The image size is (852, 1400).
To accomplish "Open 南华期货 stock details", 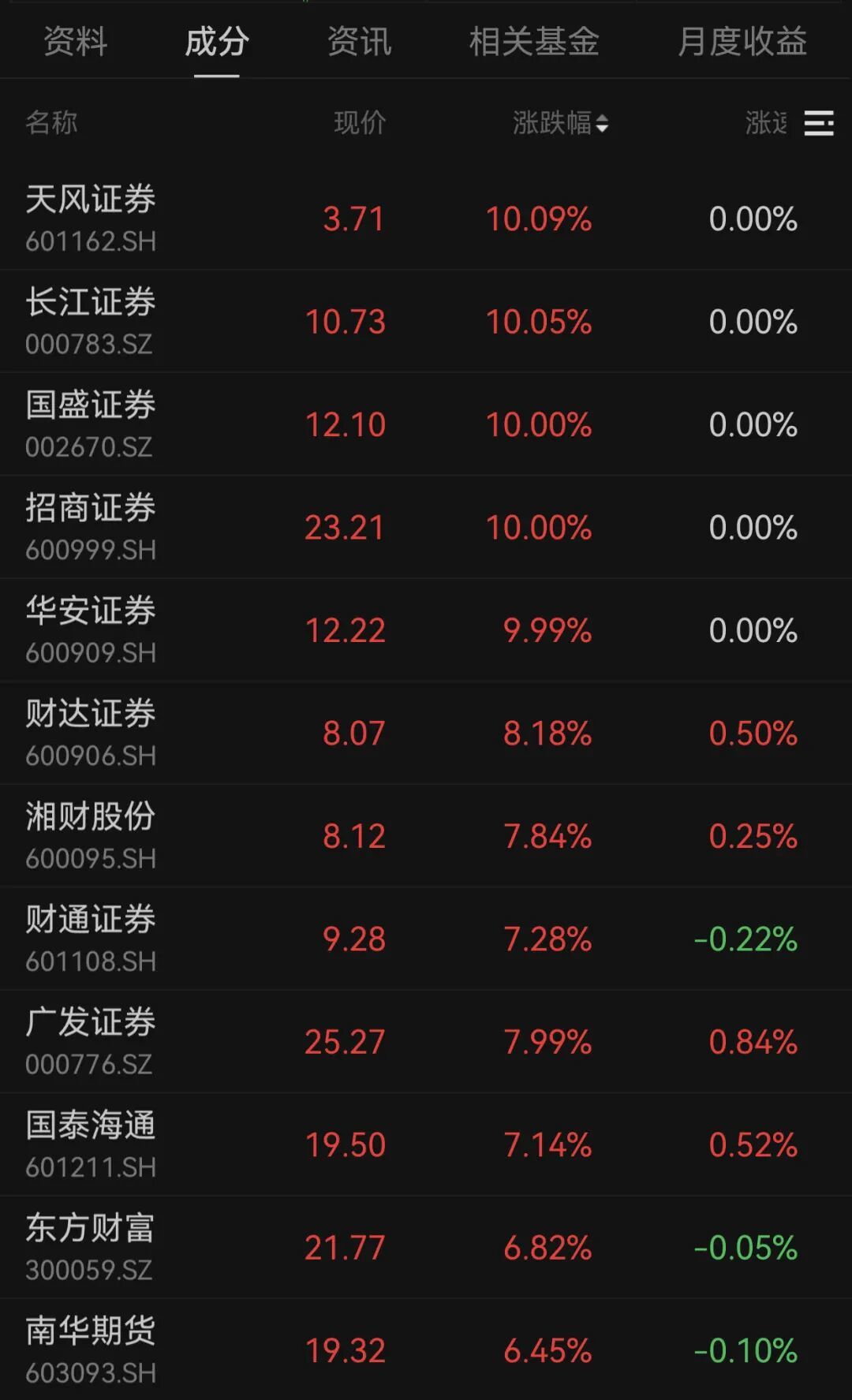I will (x=426, y=1350).
